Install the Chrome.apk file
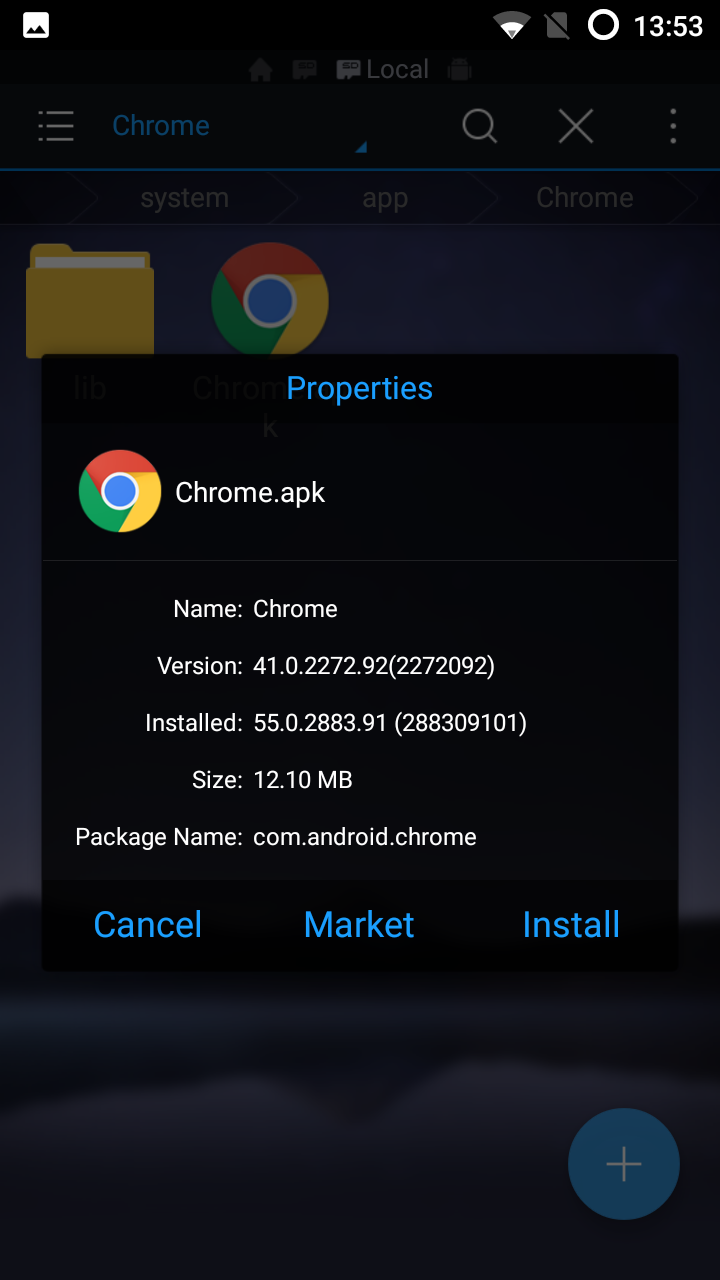The image size is (720, 1280). coord(571,925)
